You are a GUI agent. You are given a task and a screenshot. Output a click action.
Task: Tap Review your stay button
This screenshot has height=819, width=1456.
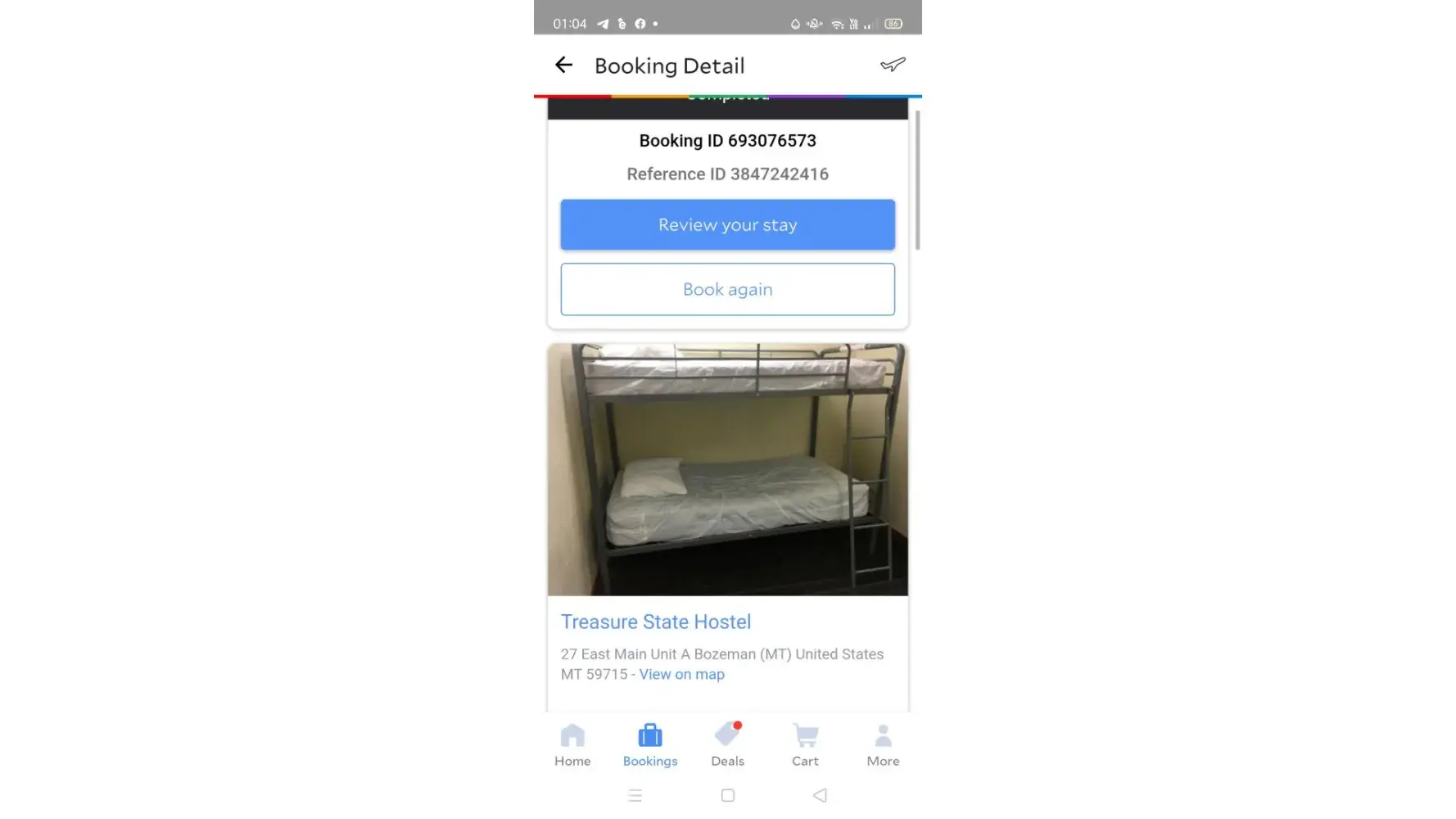[x=727, y=224]
